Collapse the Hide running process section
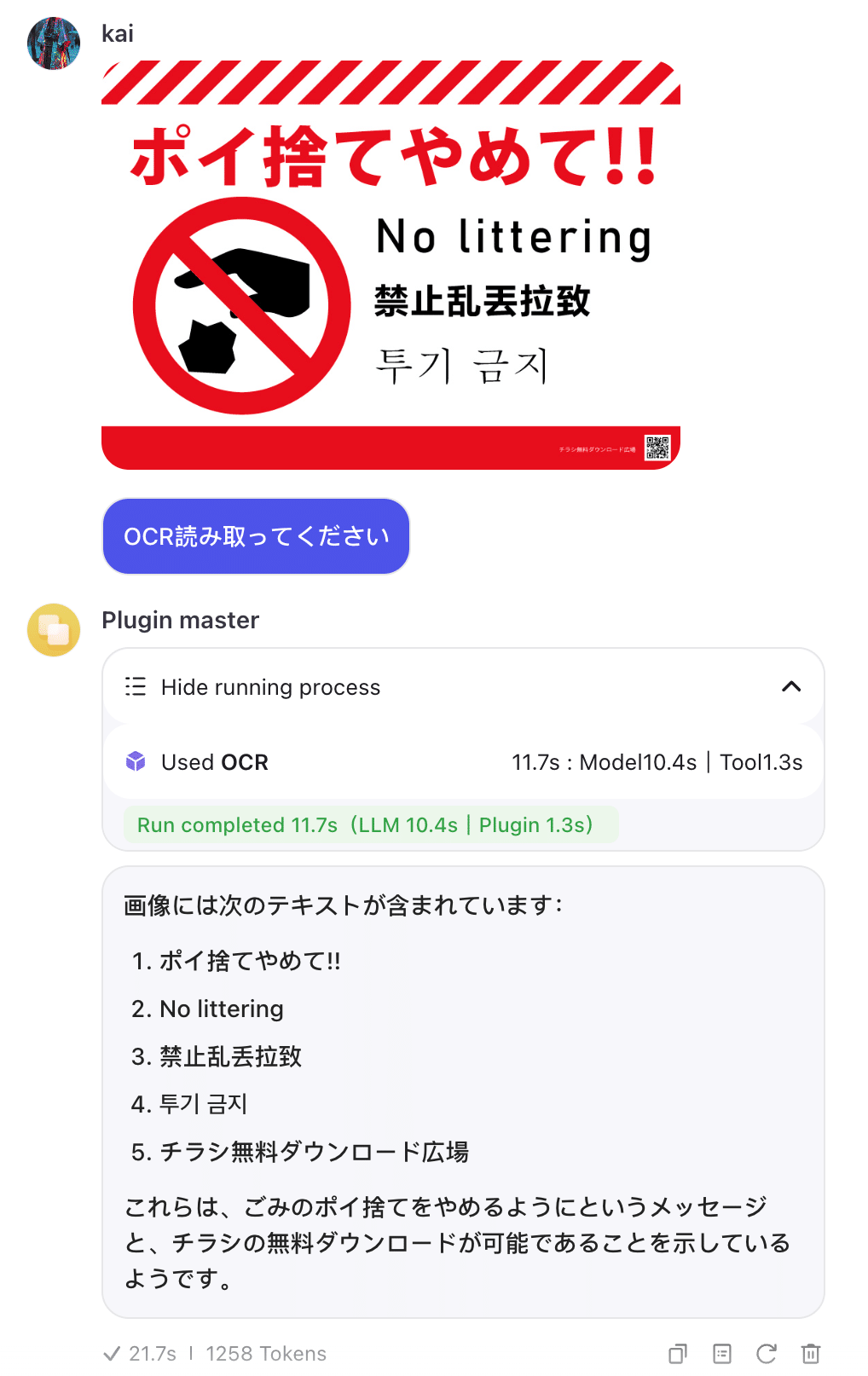This screenshot has height=1376, width=868. [790, 687]
